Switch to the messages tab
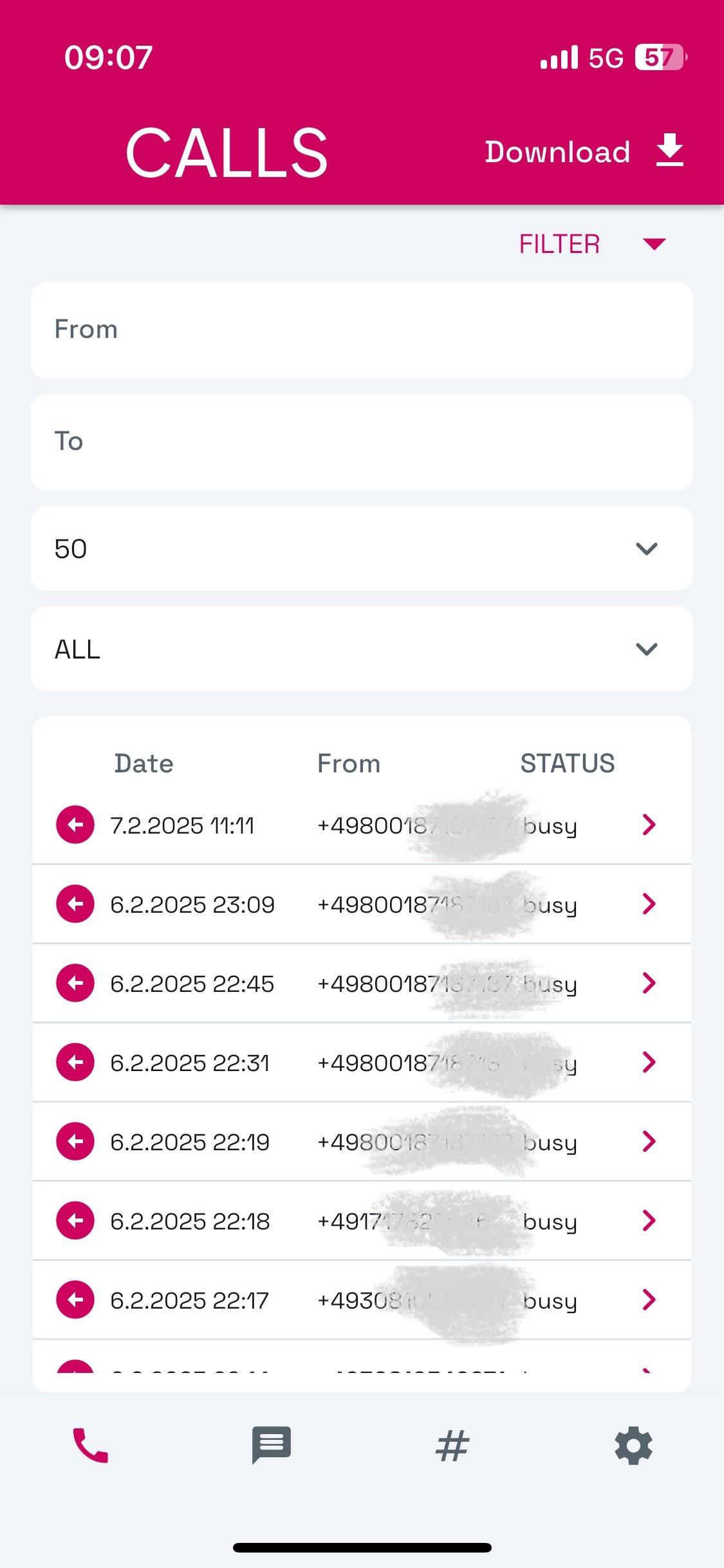The width and height of the screenshot is (724, 1568). [x=271, y=1445]
